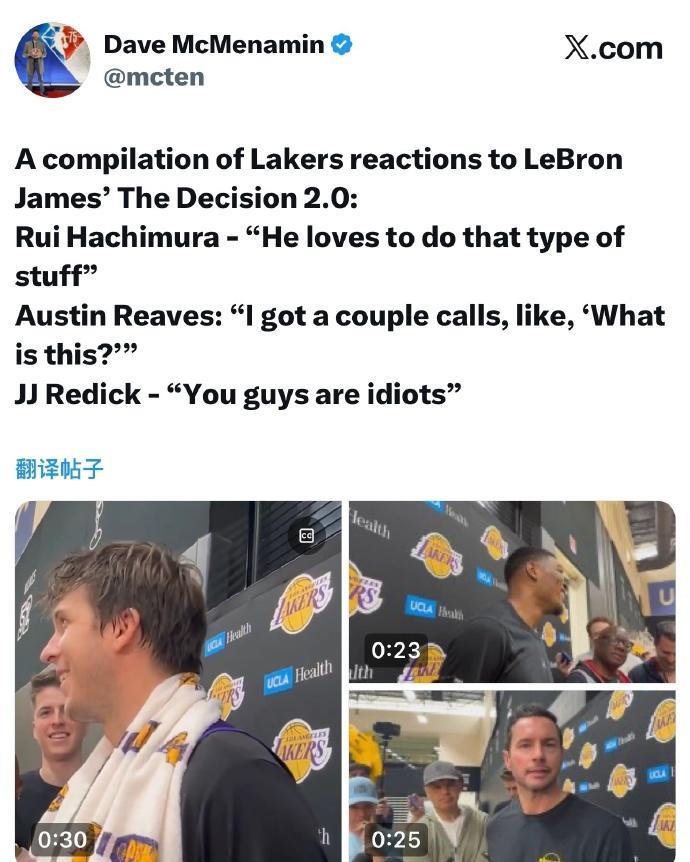Play the 0:23 video clip
The width and height of the screenshot is (690, 862).
click(x=511, y=591)
